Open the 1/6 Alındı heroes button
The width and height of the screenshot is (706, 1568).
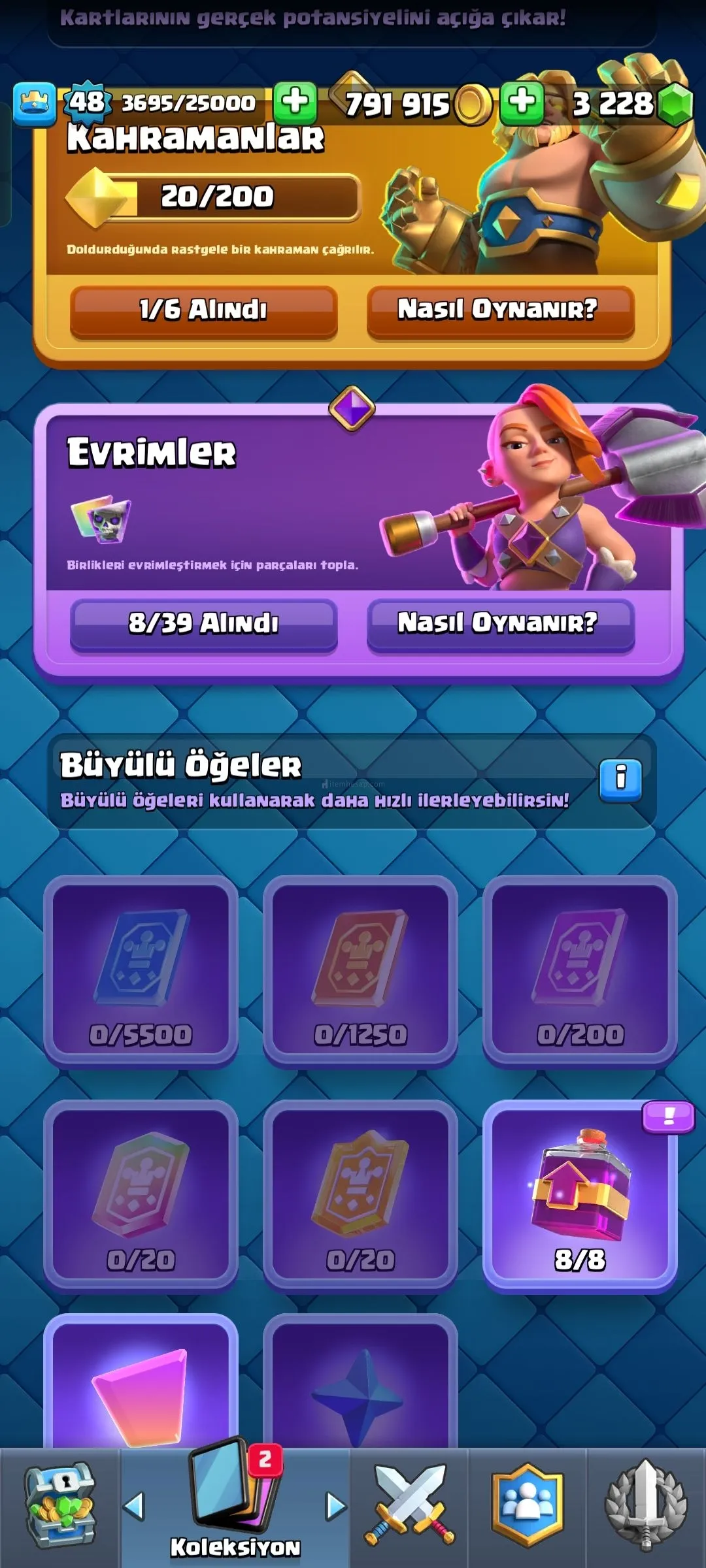(x=203, y=310)
